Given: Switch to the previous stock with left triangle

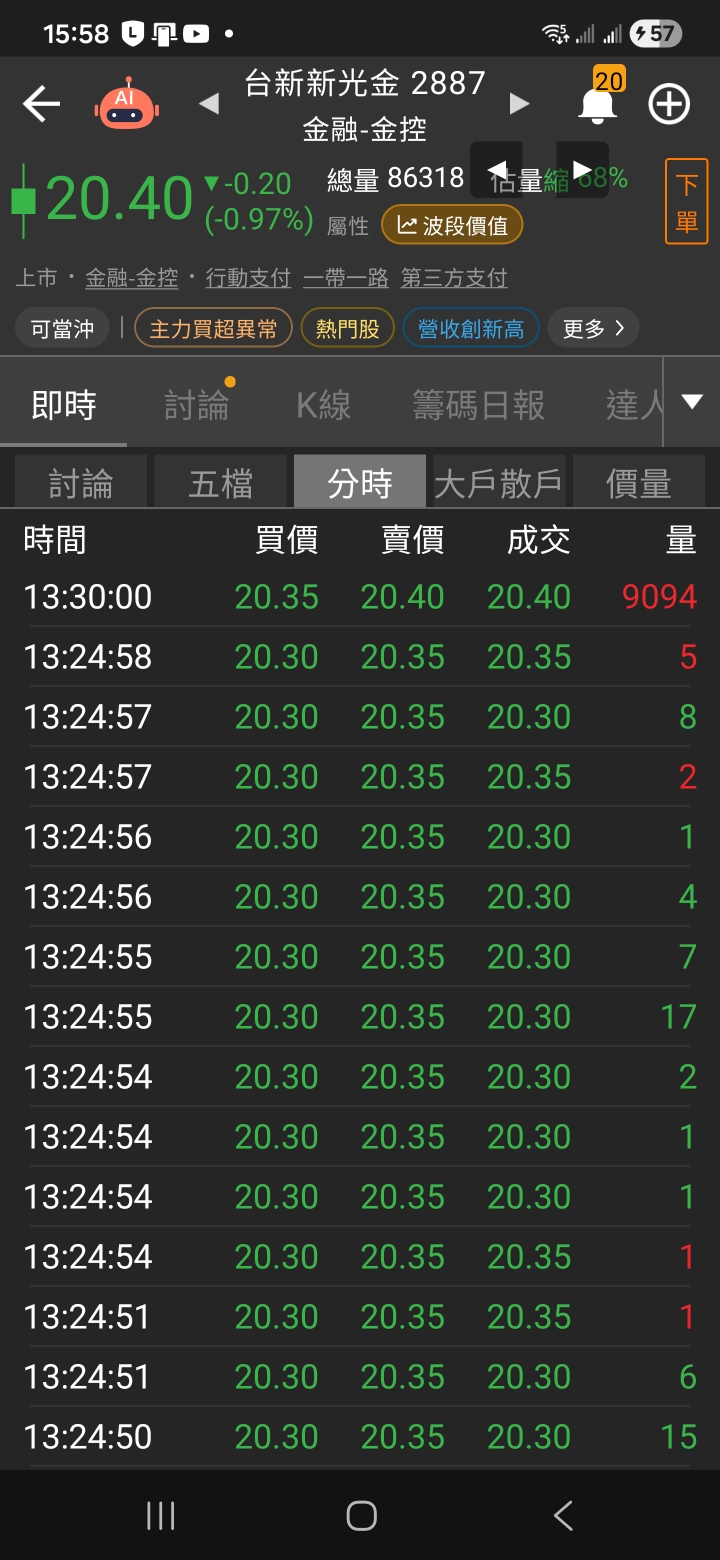Looking at the screenshot, I should [208, 104].
